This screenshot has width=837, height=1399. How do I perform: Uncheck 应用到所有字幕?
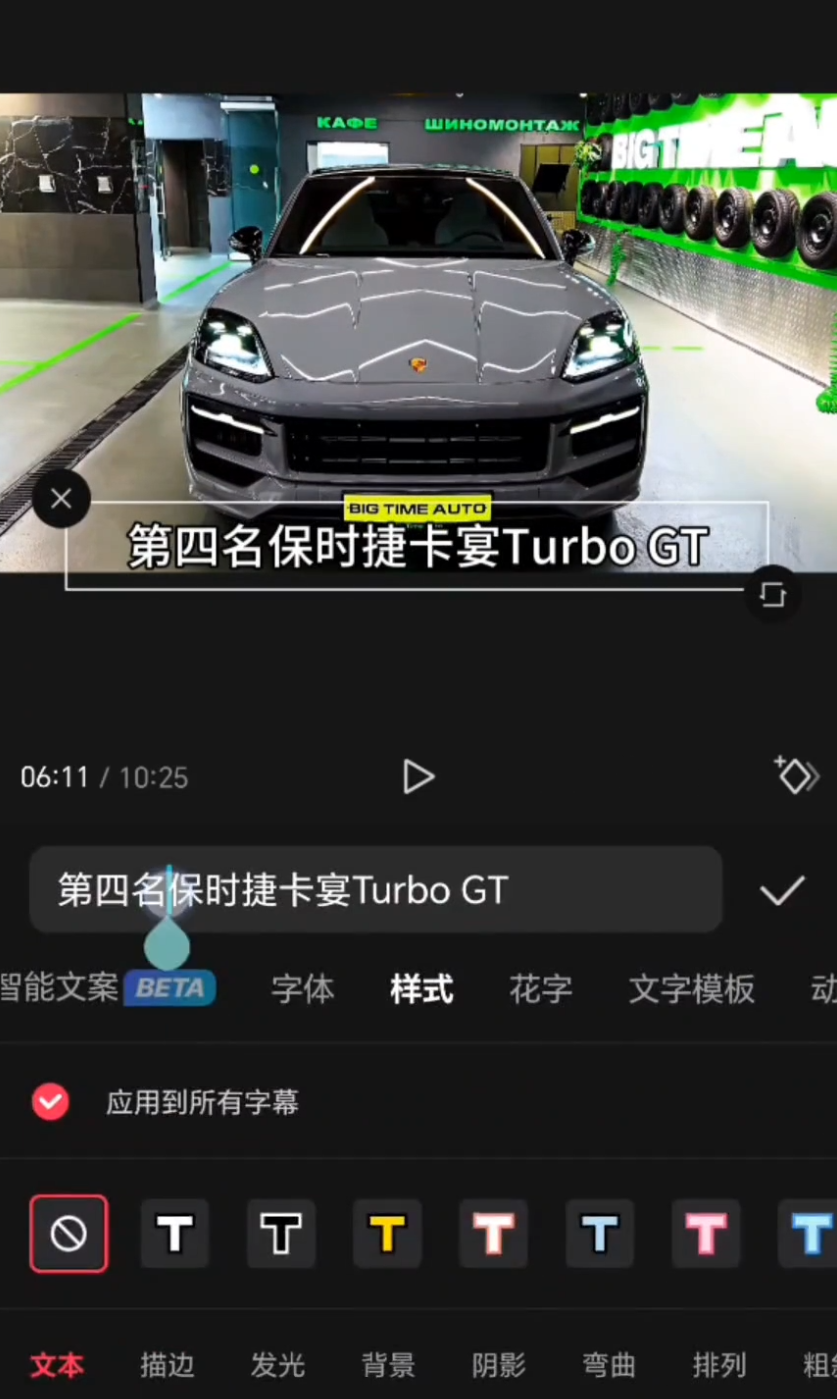click(50, 1102)
